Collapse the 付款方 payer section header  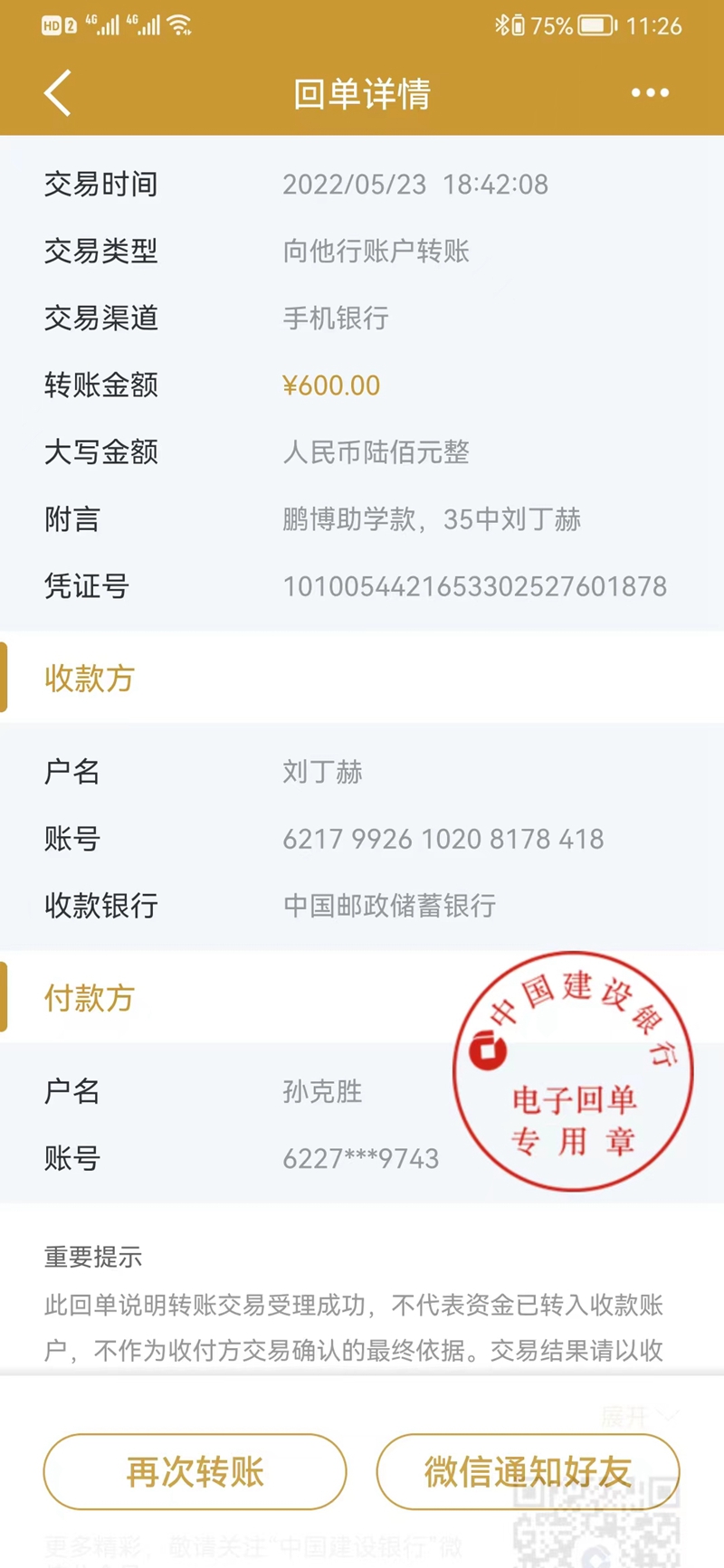(x=88, y=999)
